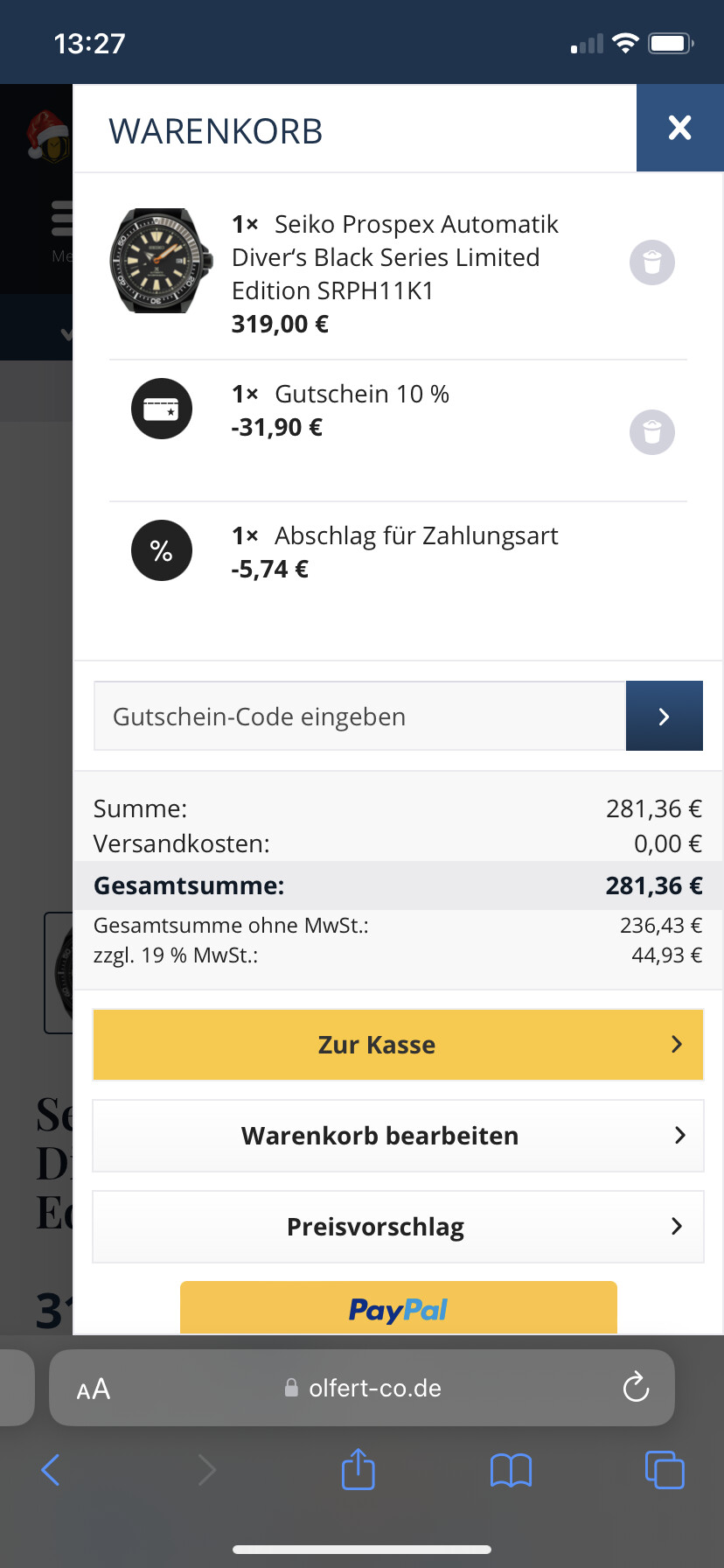724x1568 pixels.
Task: Delete the Gutschein 10 % voucher
Action: tap(652, 432)
